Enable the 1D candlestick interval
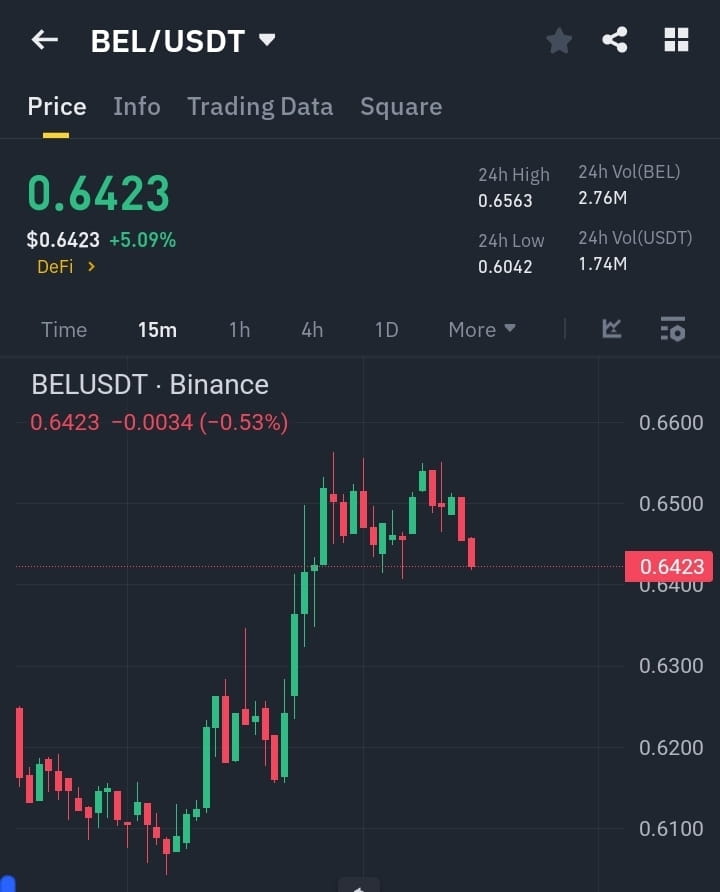This screenshot has width=720, height=892. [x=386, y=329]
